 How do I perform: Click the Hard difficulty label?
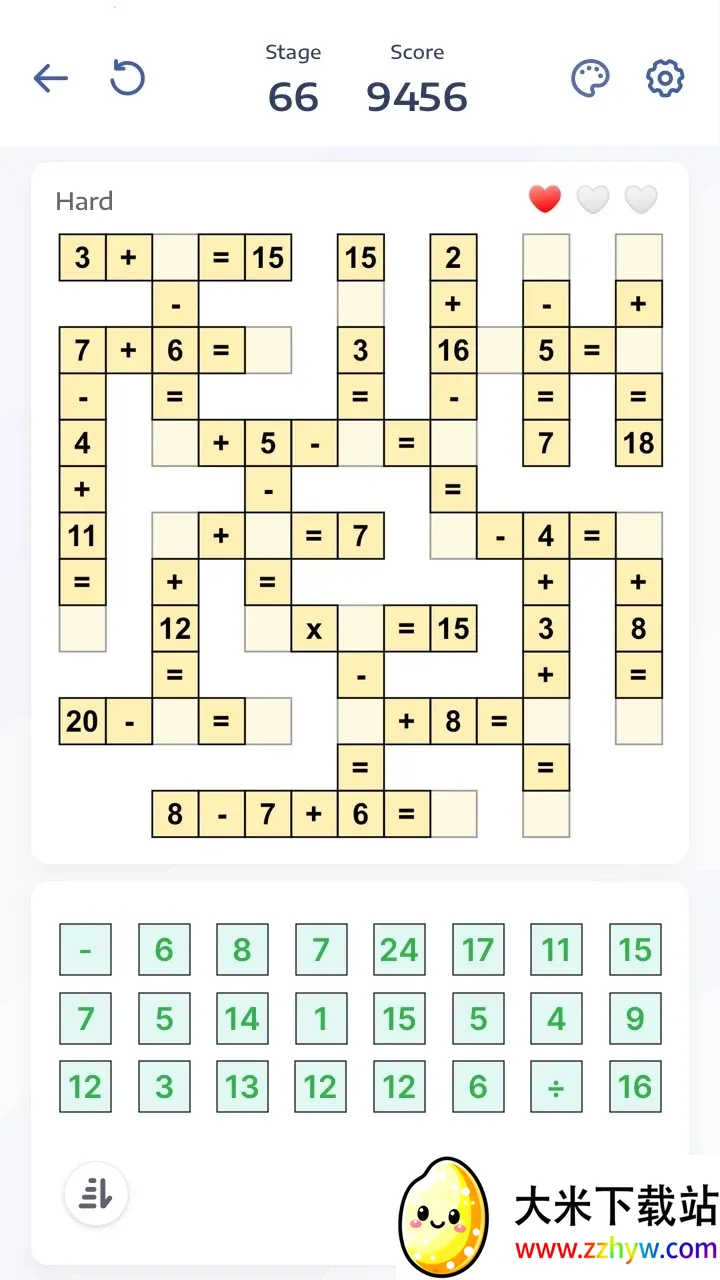(x=83, y=201)
